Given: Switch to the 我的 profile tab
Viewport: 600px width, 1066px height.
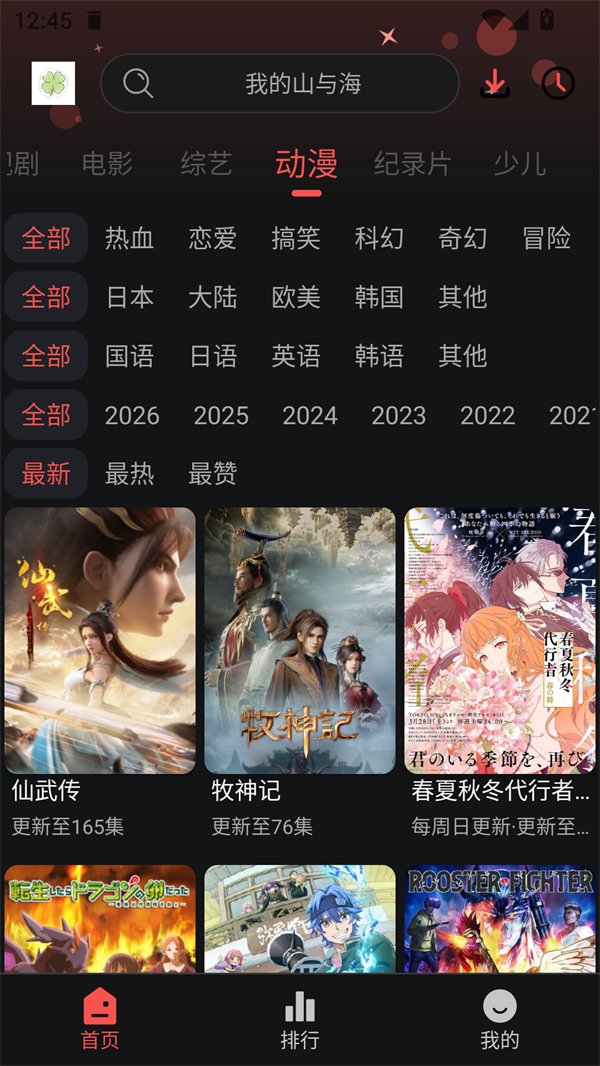Looking at the screenshot, I should (500, 1020).
